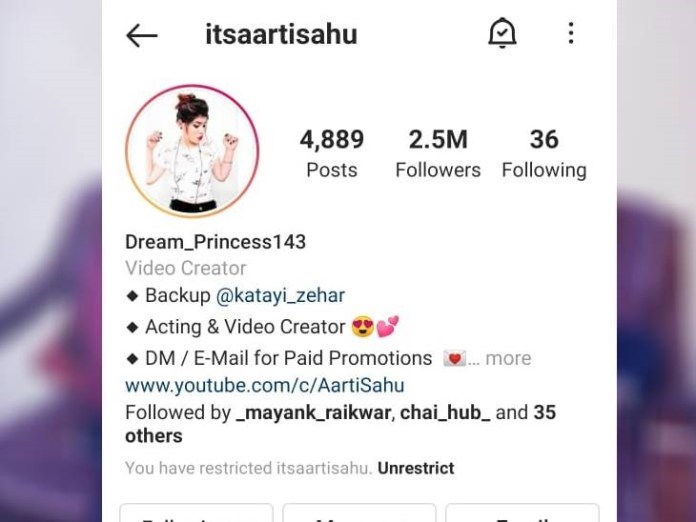View the 36 following list
This screenshot has height=522, width=696.
click(x=544, y=153)
